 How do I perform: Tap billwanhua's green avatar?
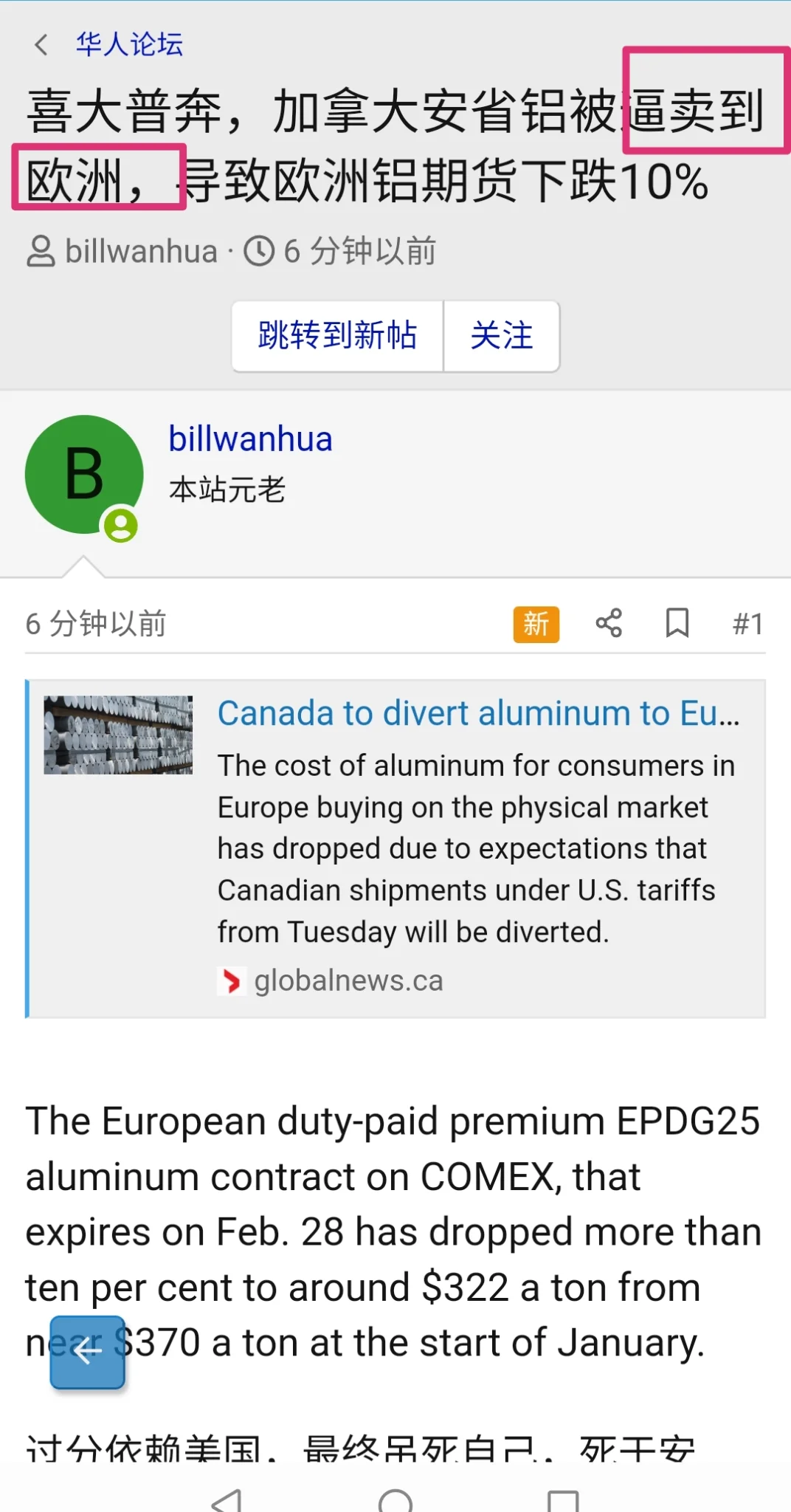pos(84,475)
